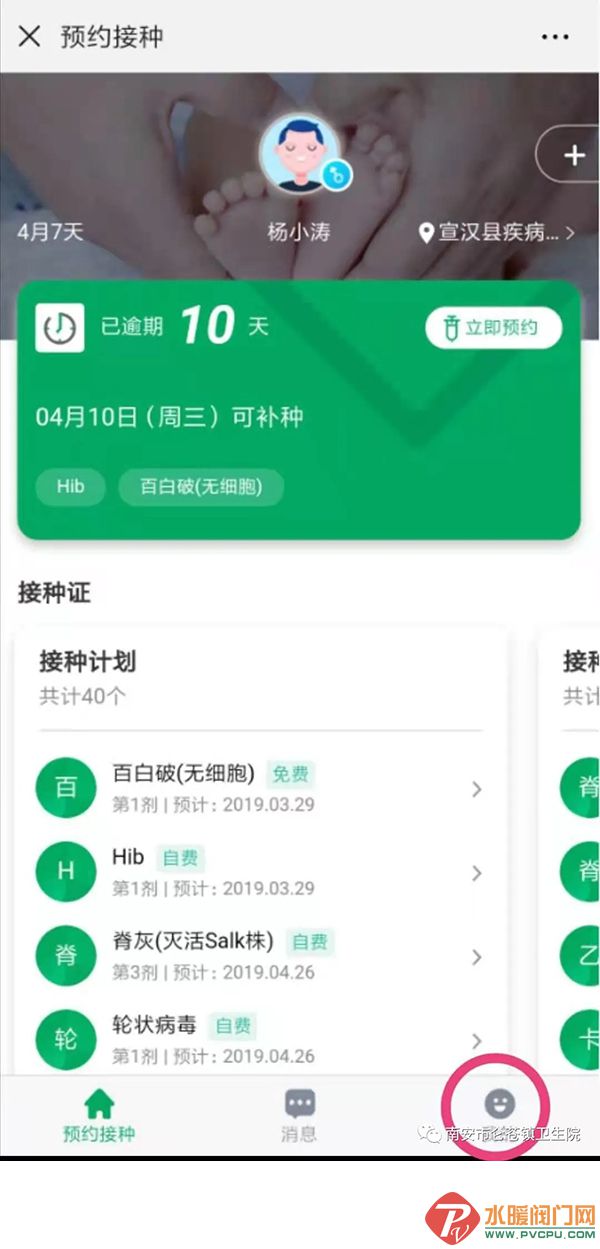
Task: Switch to the 预约接种 tab
Action: (98, 1115)
